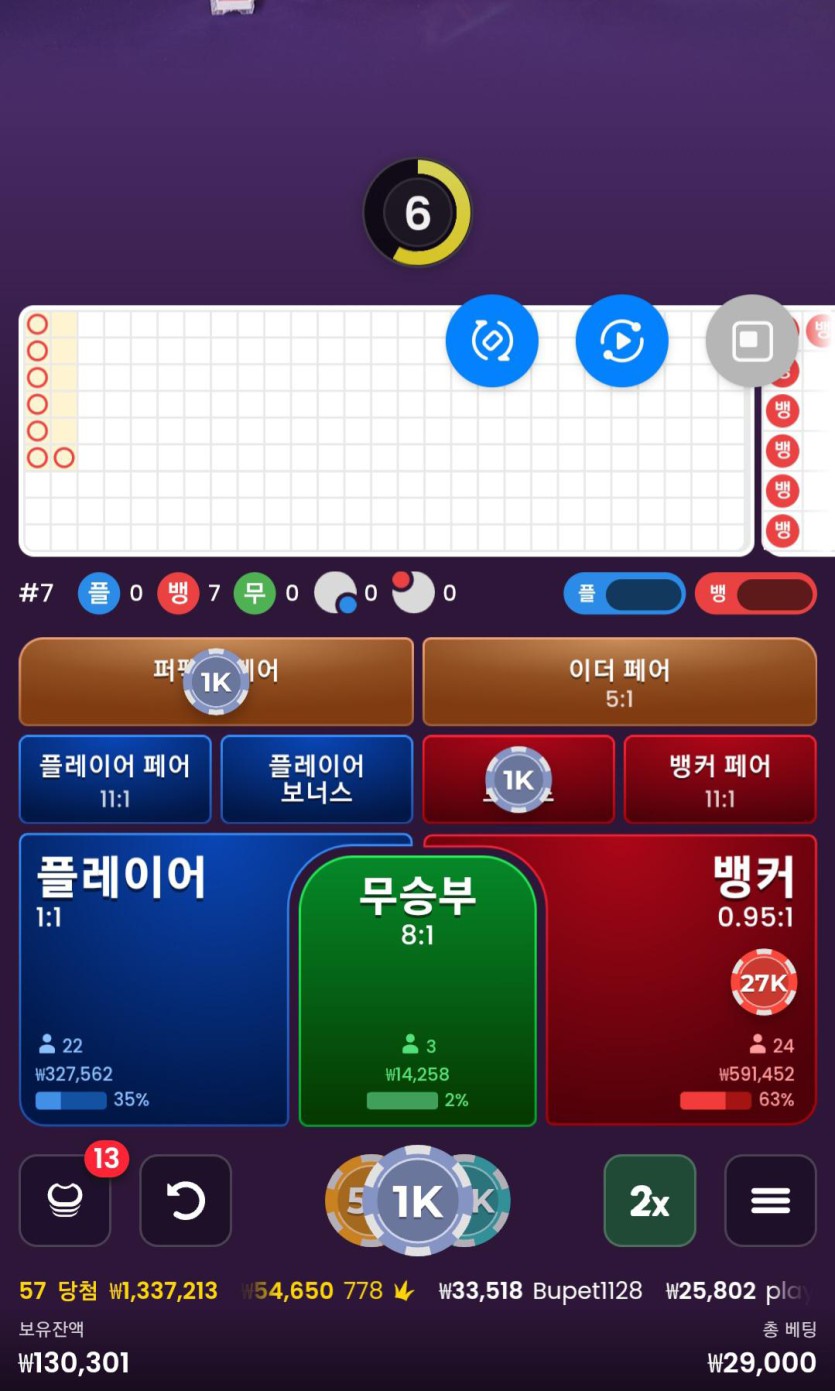The image size is (835, 1391).
Task: Select the 플레이어 페어 11:1 bet
Action: (115, 780)
